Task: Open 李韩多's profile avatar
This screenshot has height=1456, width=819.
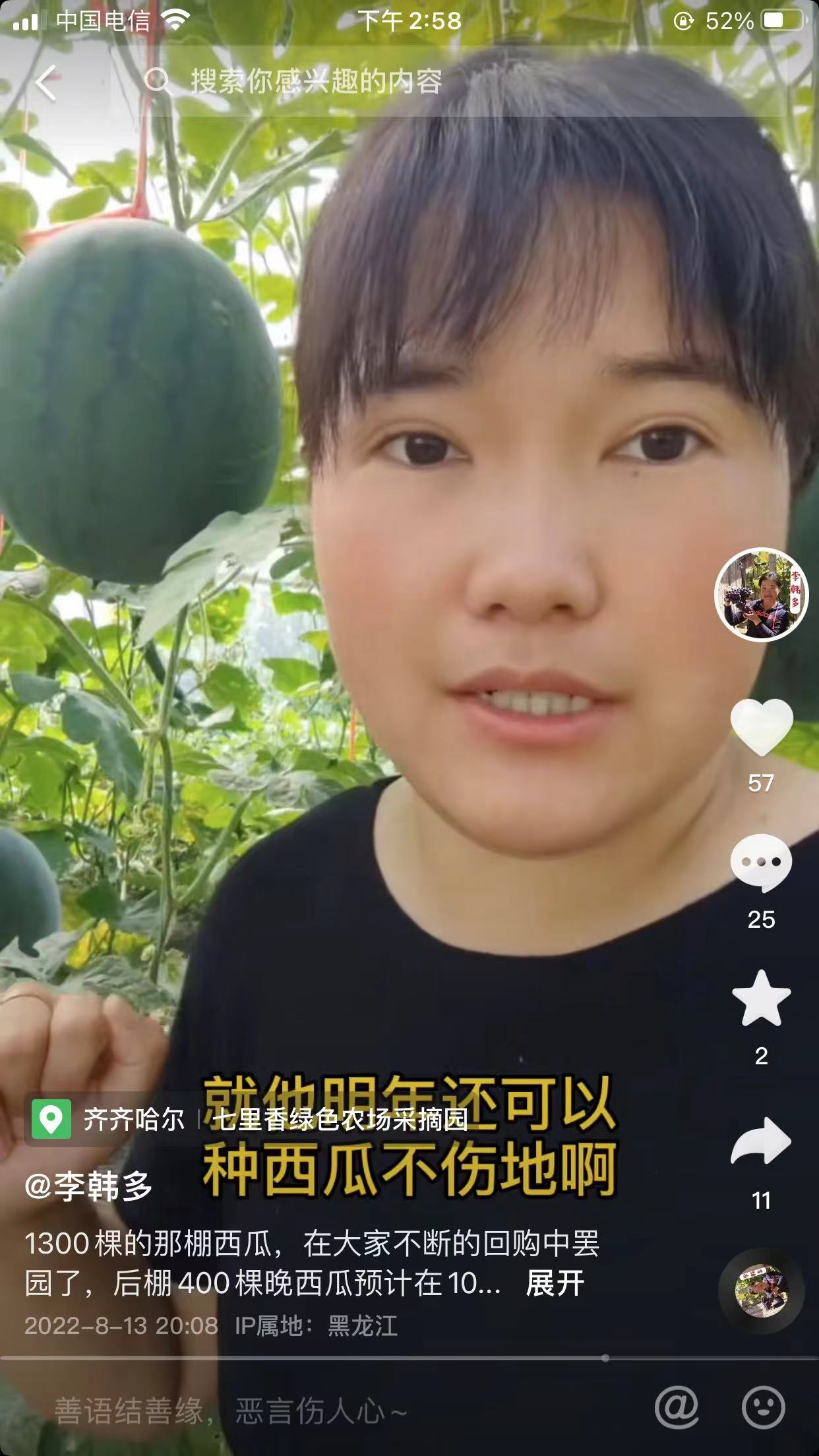Action: 762,594
